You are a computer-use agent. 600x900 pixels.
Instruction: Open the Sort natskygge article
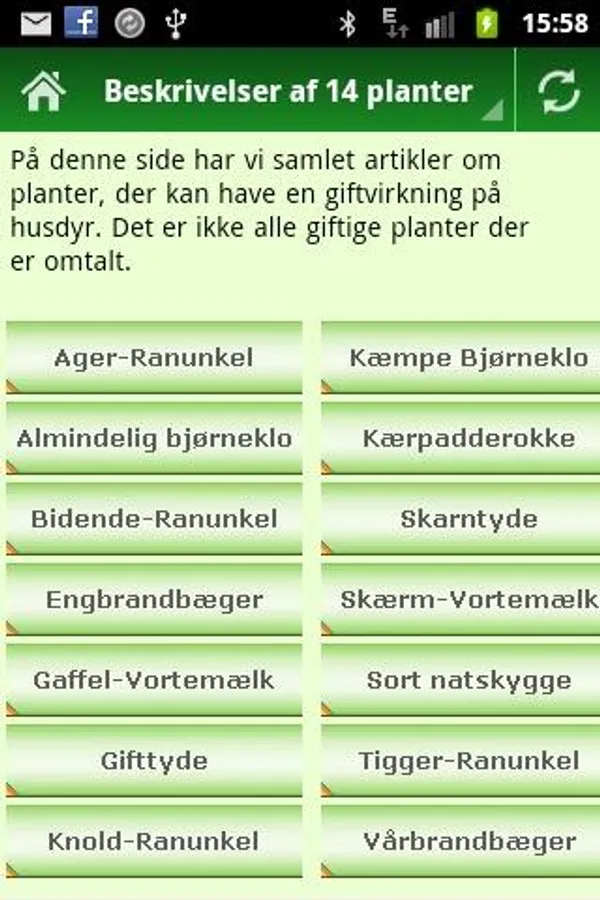[462, 680]
